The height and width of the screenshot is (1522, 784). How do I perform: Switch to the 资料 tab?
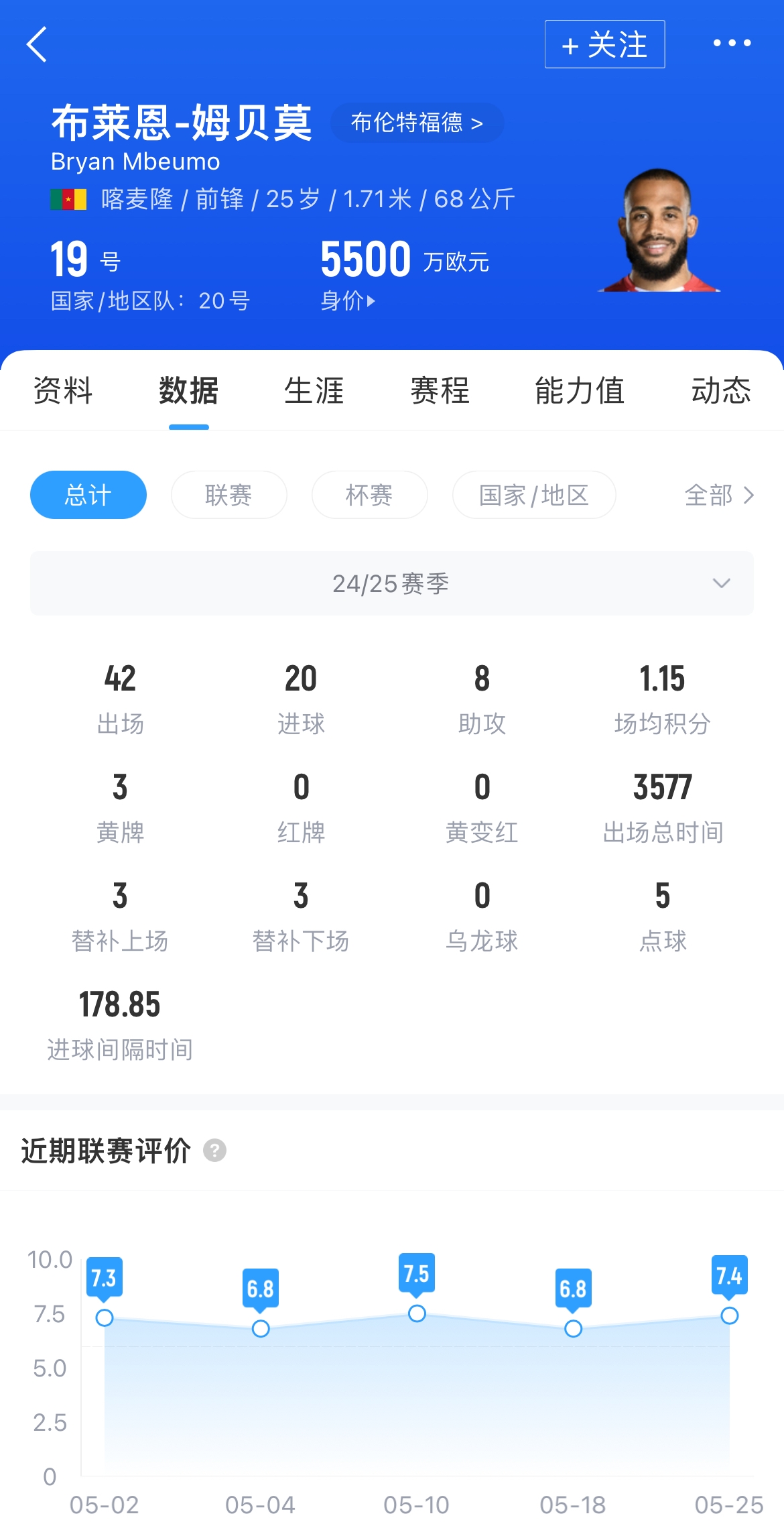click(63, 390)
